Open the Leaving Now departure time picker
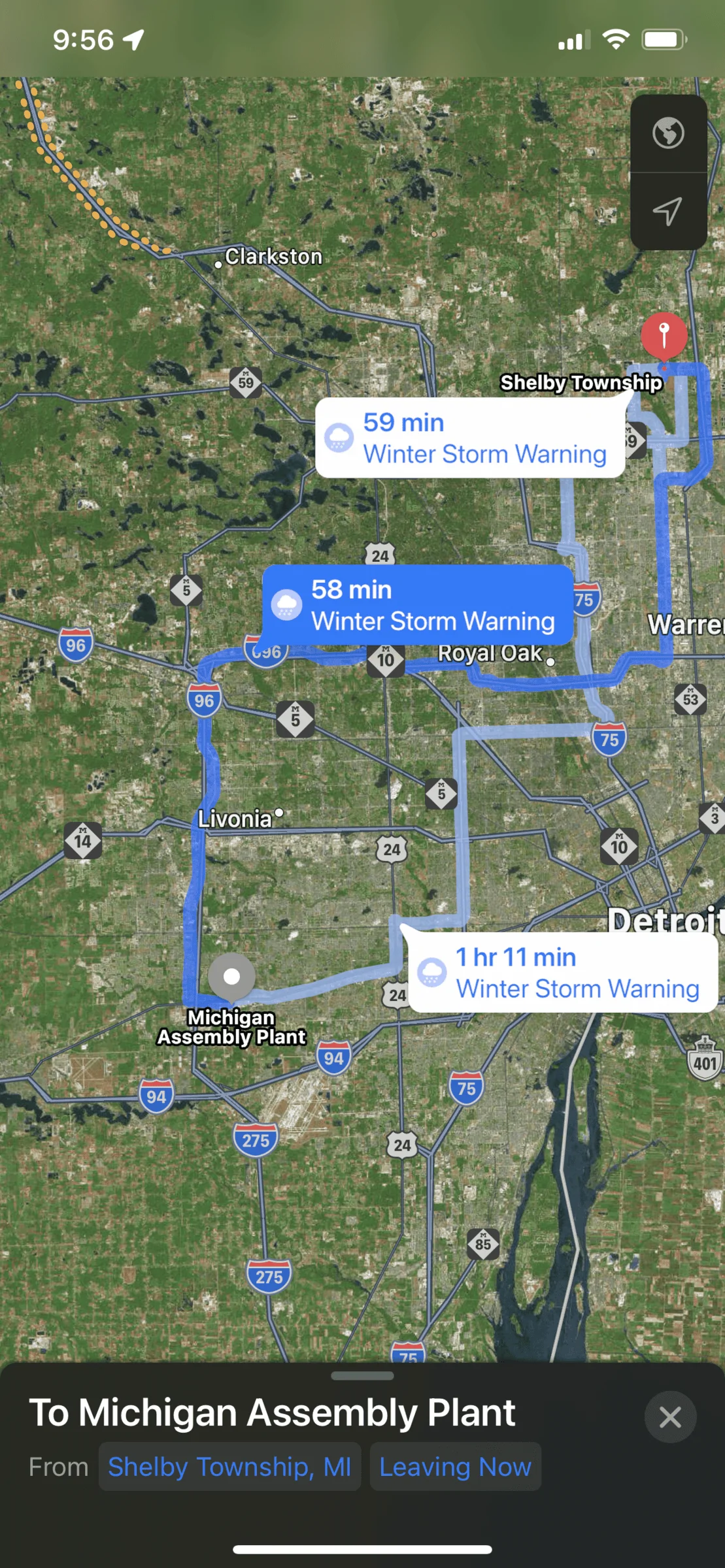 click(x=455, y=1467)
